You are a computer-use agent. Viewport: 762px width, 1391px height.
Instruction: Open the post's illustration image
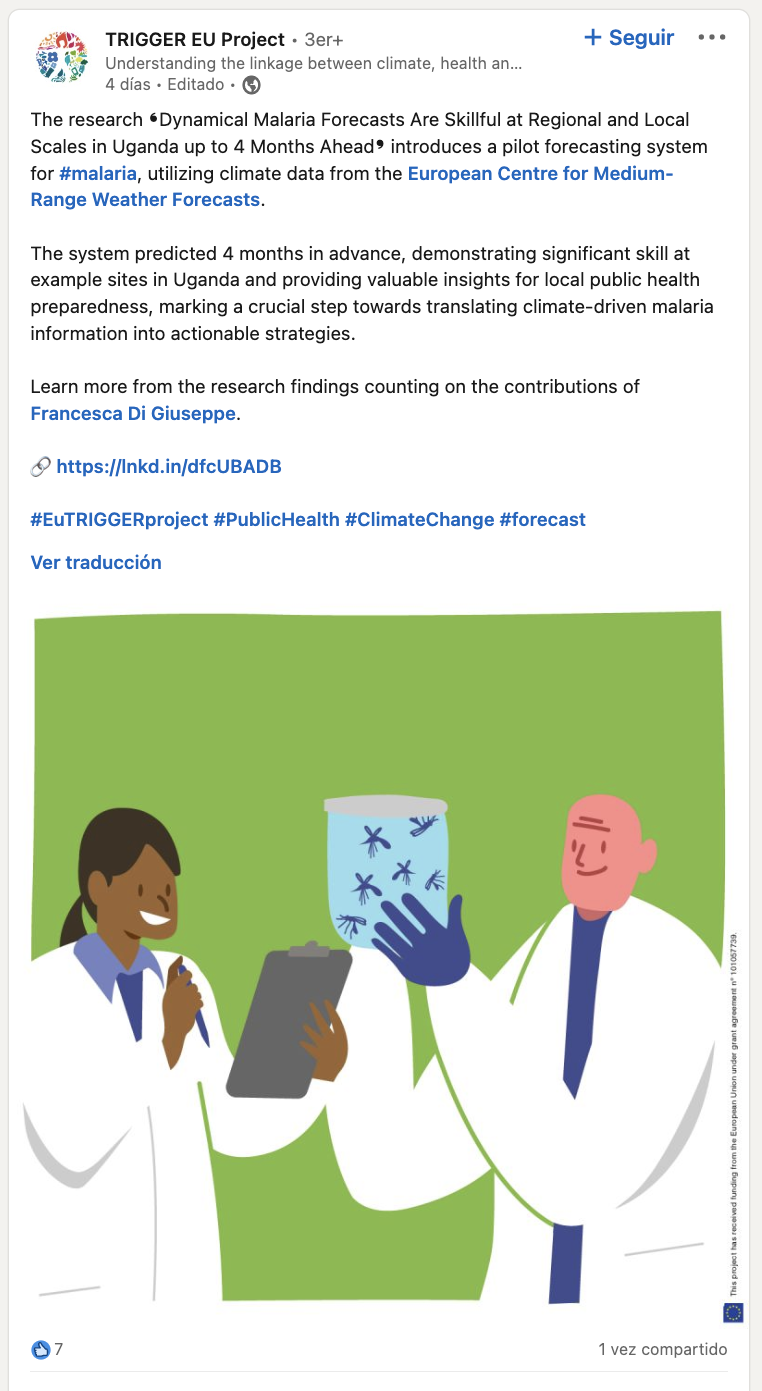point(380,960)
